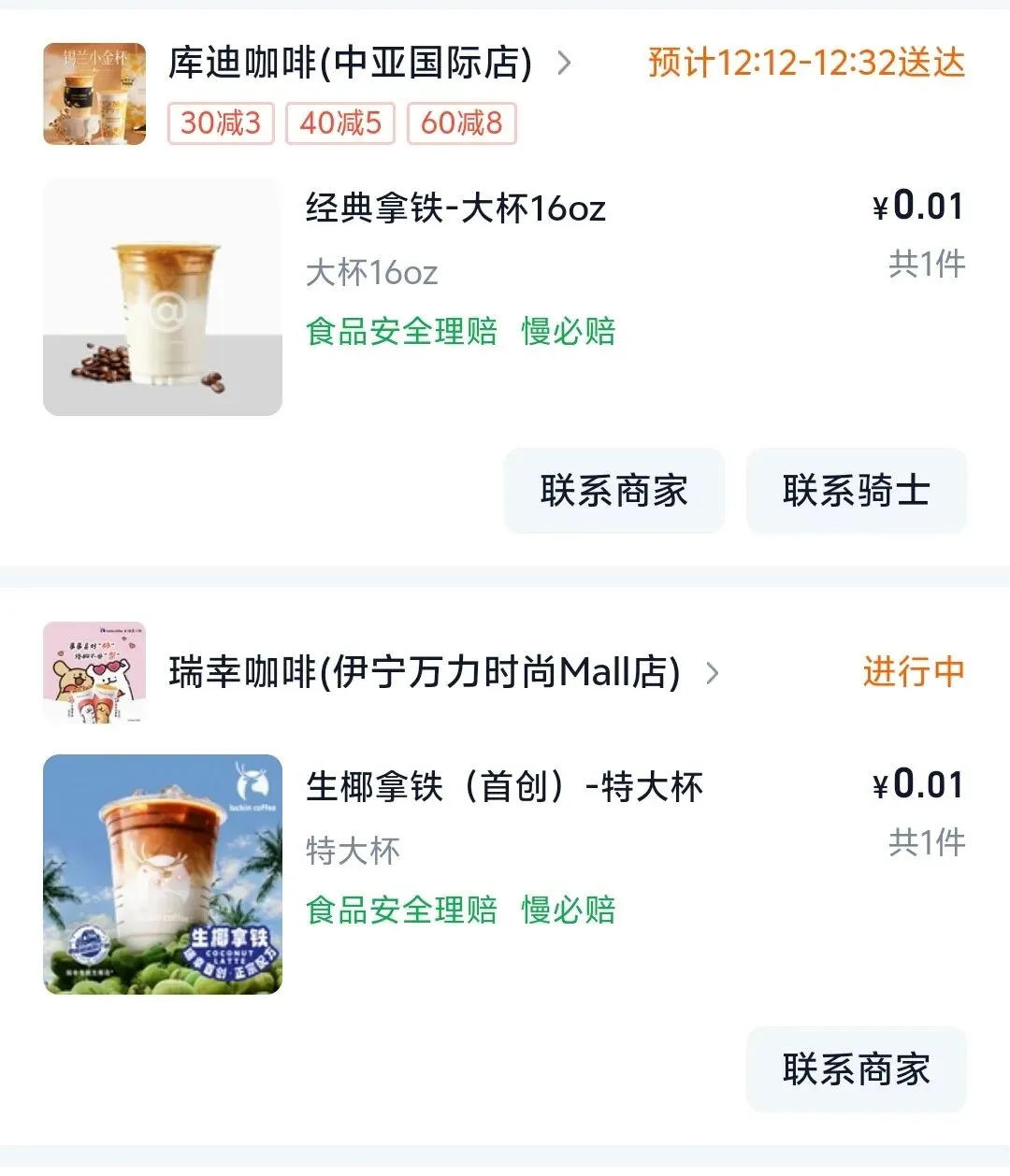The width and height of the screenshot is (1010, 1176).
Task: Tap 联系商家 on the 瑞幸咖啡 order
Action: pyautogui.click(x=856, y=1069)
